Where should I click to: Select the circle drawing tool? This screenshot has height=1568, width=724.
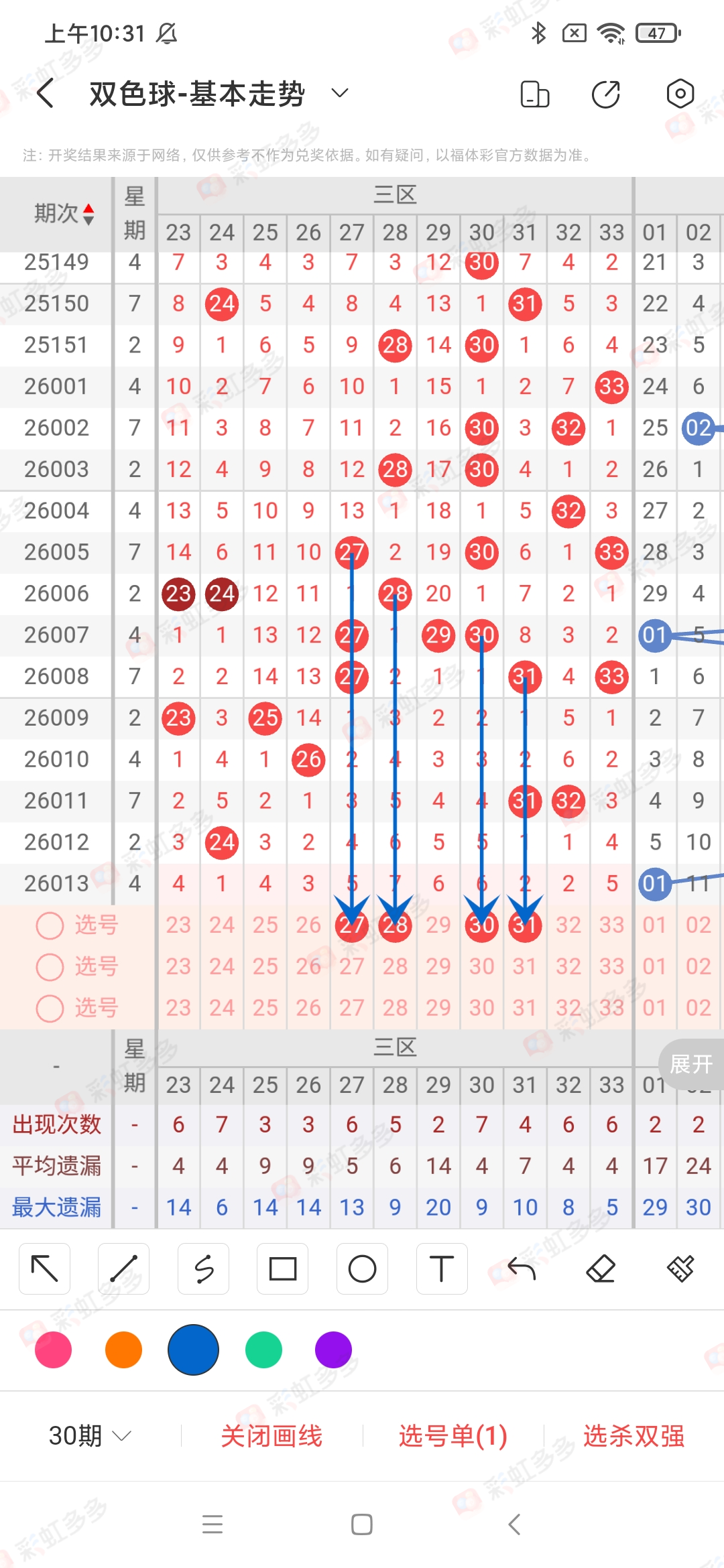click(x=362, y=1268)
